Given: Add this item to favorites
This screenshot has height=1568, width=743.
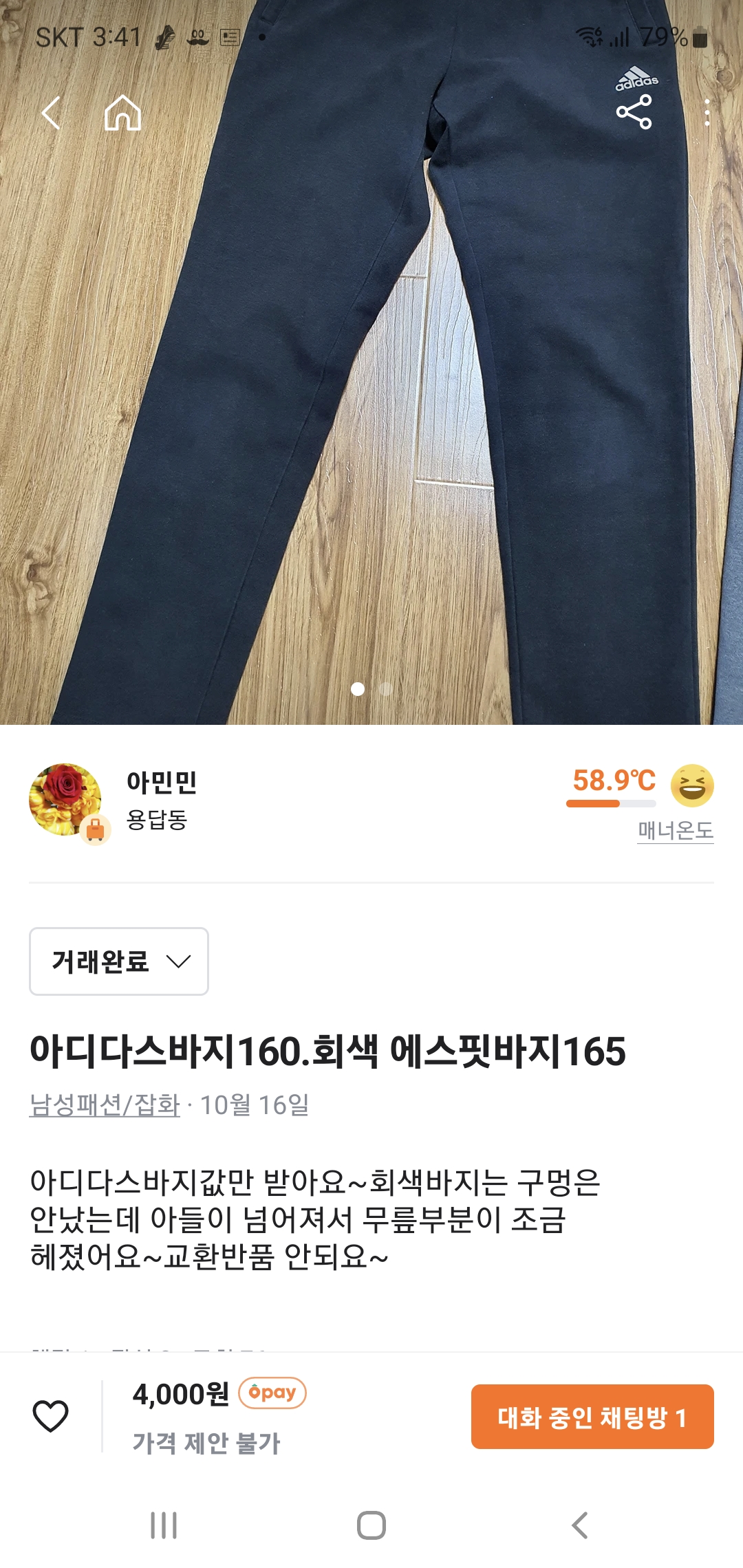Looking at the screenshot, I should (x=51, y=1417).
